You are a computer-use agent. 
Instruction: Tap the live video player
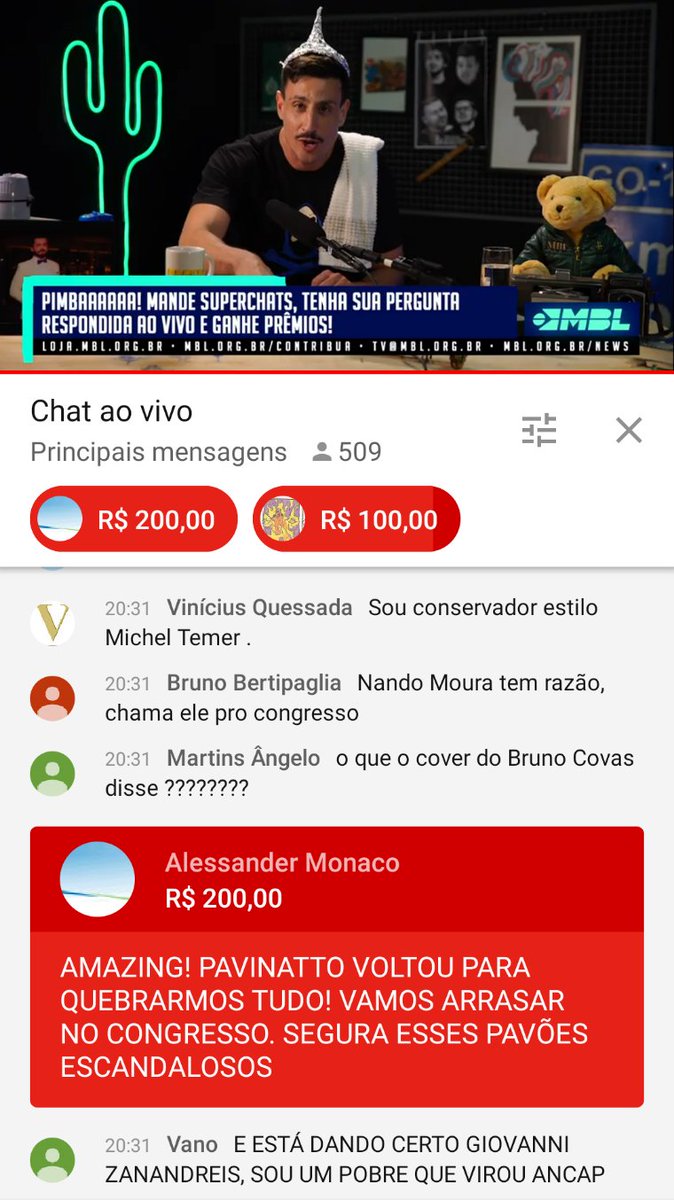point(337,185)
